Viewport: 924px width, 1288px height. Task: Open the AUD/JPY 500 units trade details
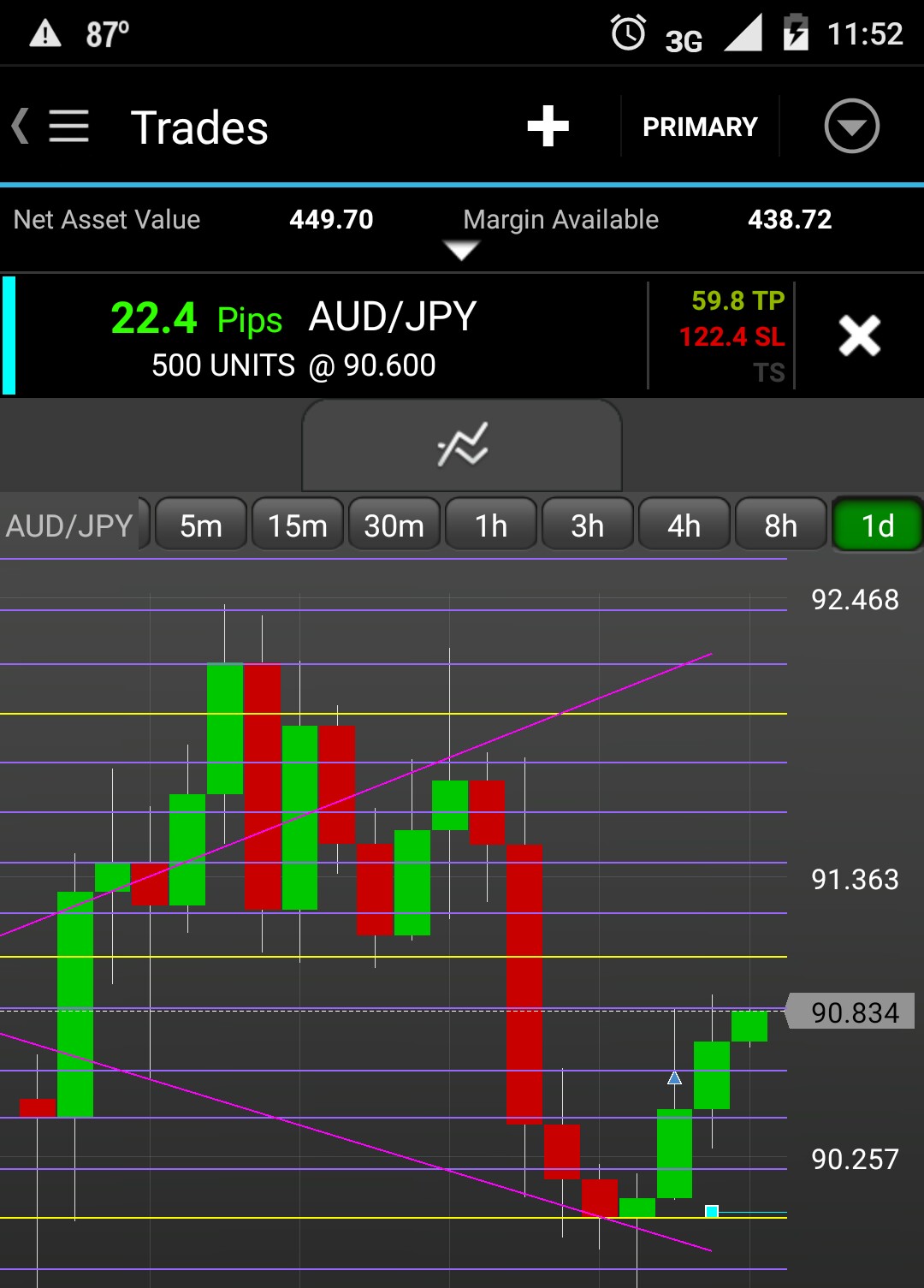coord(325,337)
